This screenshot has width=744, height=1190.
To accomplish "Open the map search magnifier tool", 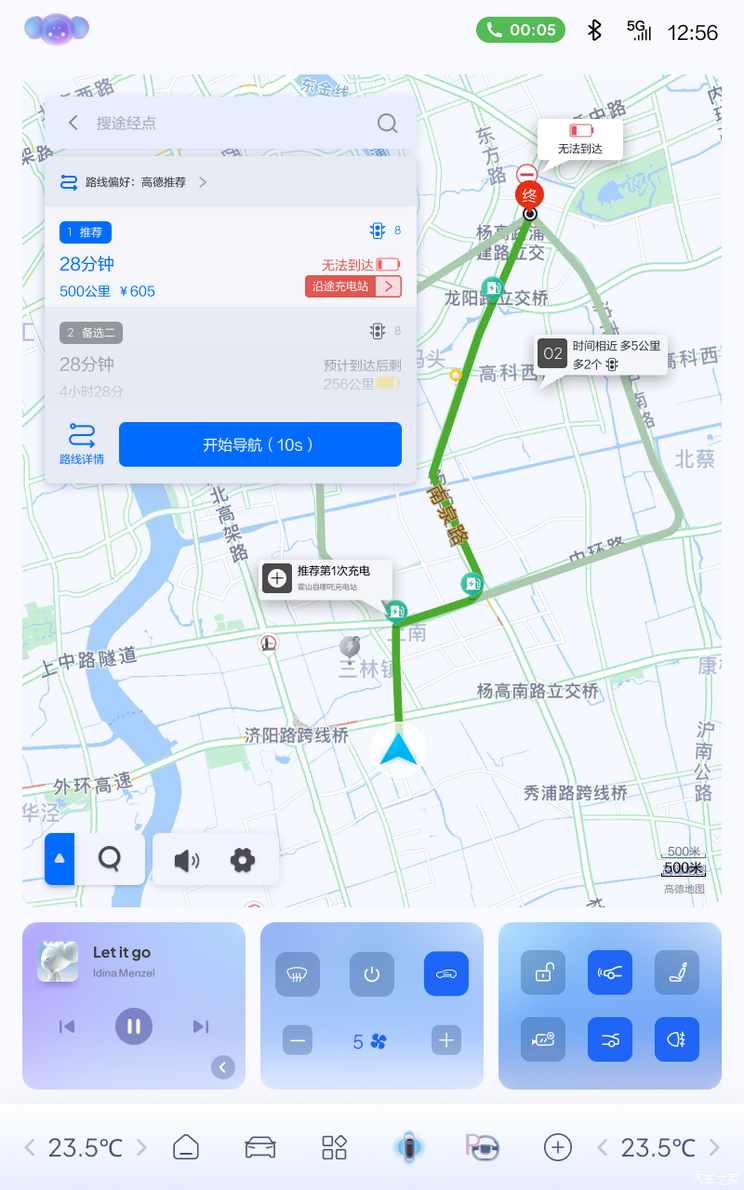I will tap(110, 858).
